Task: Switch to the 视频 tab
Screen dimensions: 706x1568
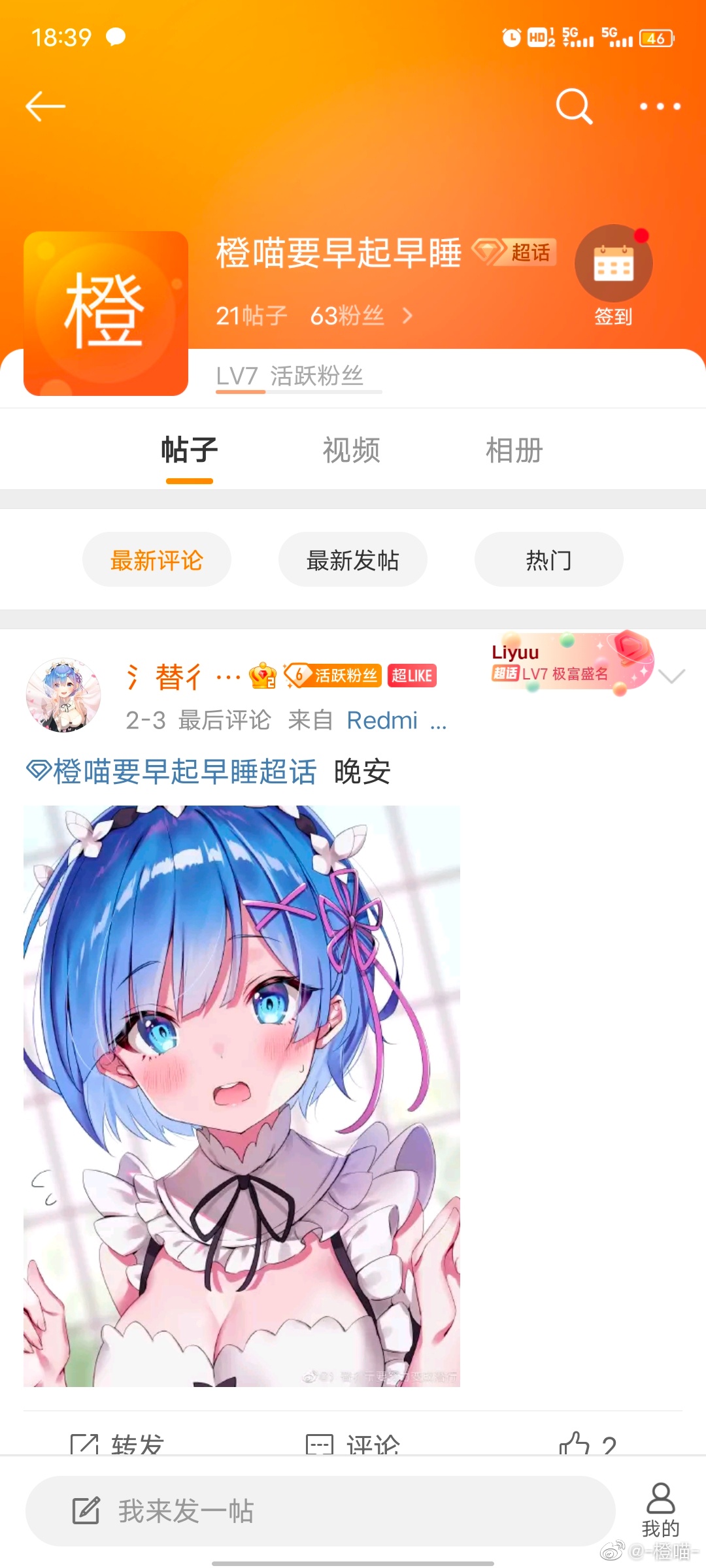Action: coord(352,450)
